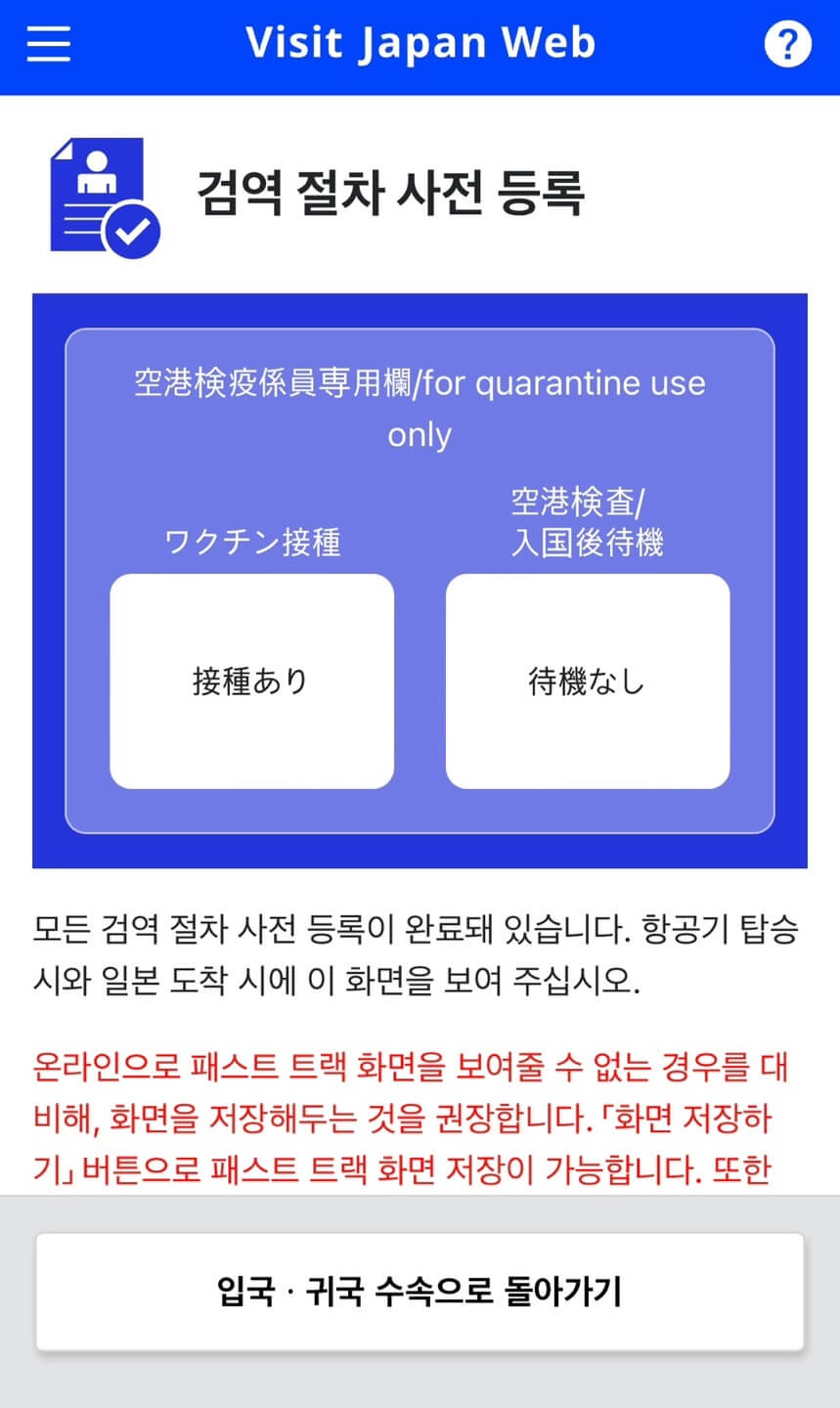Open the hamburger menu
840x1408 pixels.
click(x=47, y=43)
